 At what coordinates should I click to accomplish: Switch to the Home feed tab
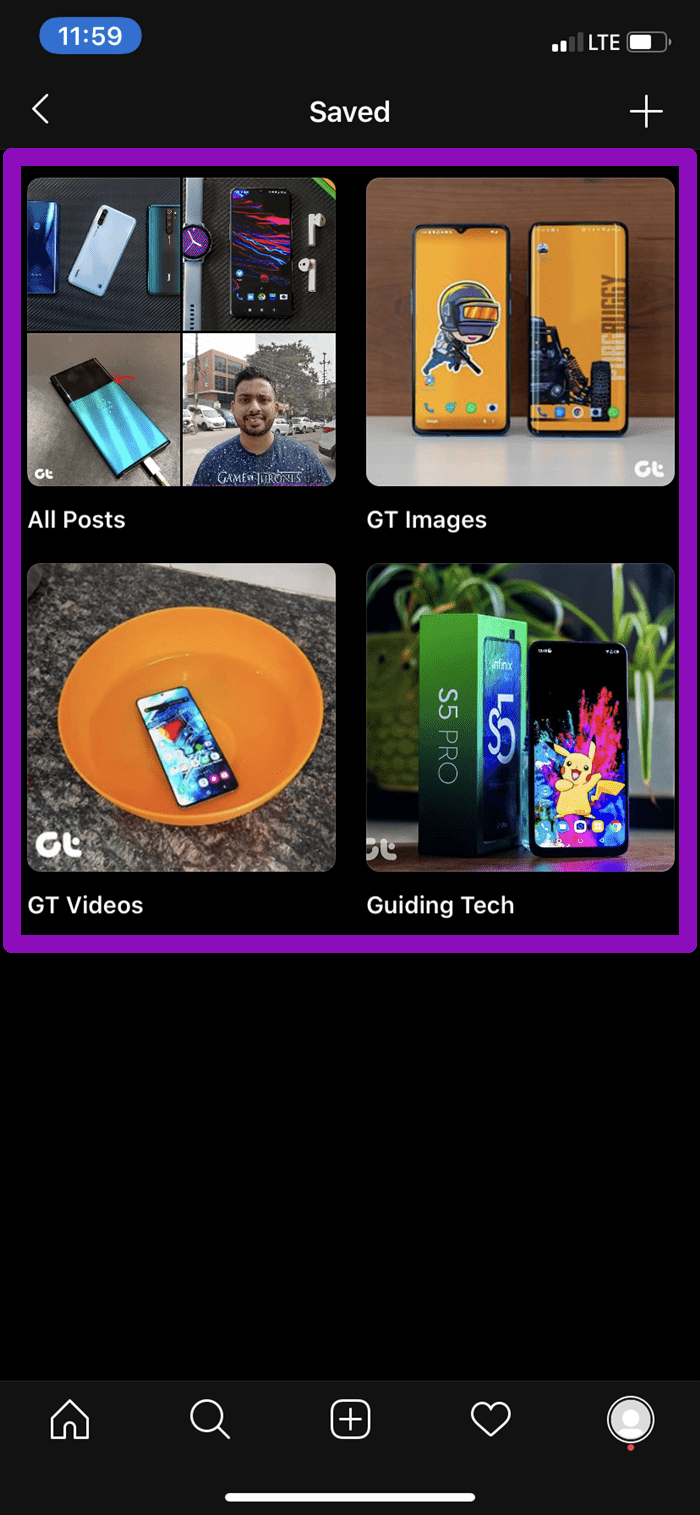[x=70, y=1419]
